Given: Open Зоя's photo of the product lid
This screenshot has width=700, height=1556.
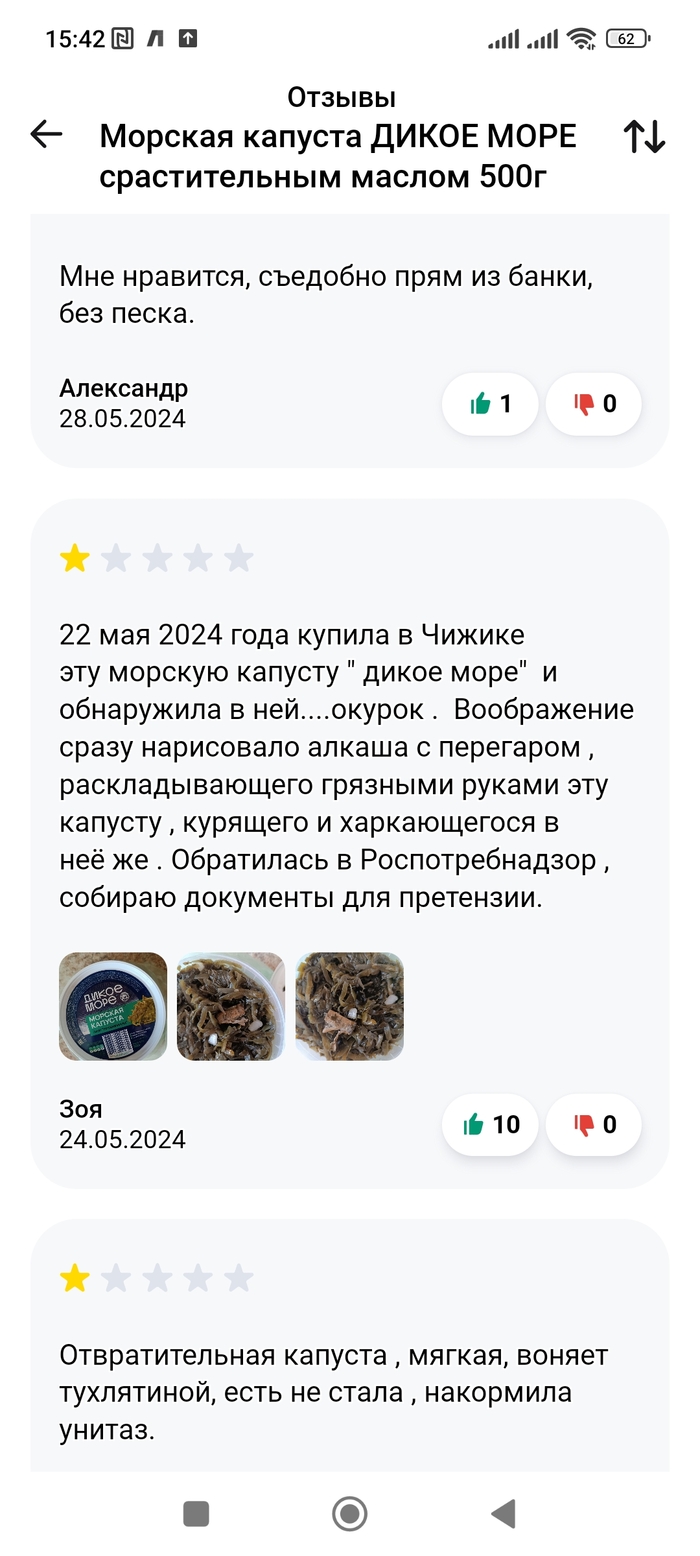Looking at the screenshot, I should coord(113,1006).
